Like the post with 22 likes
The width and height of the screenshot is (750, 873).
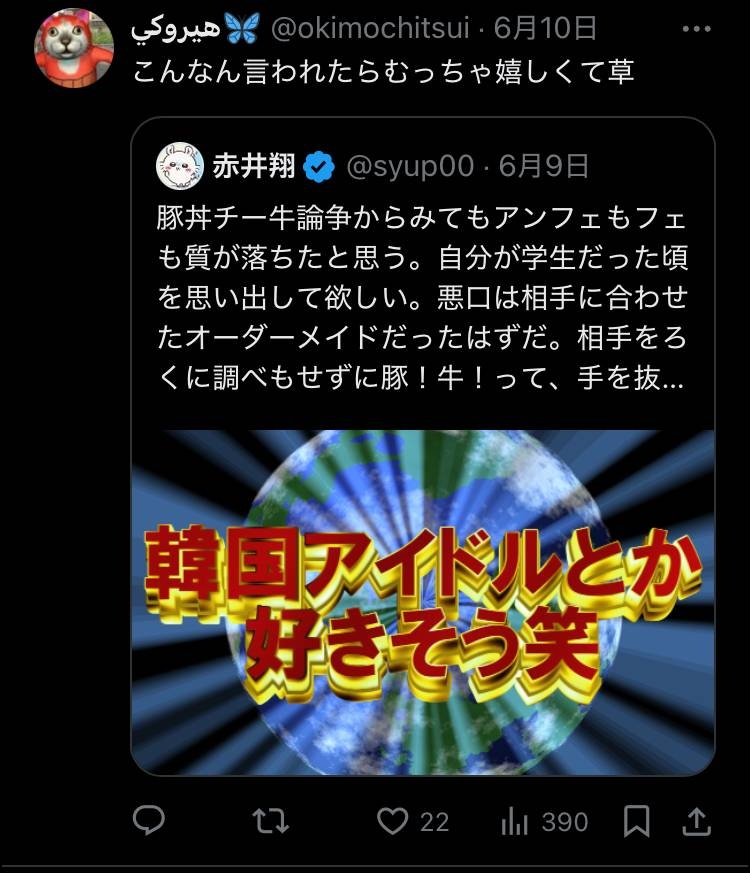point(394,821)
